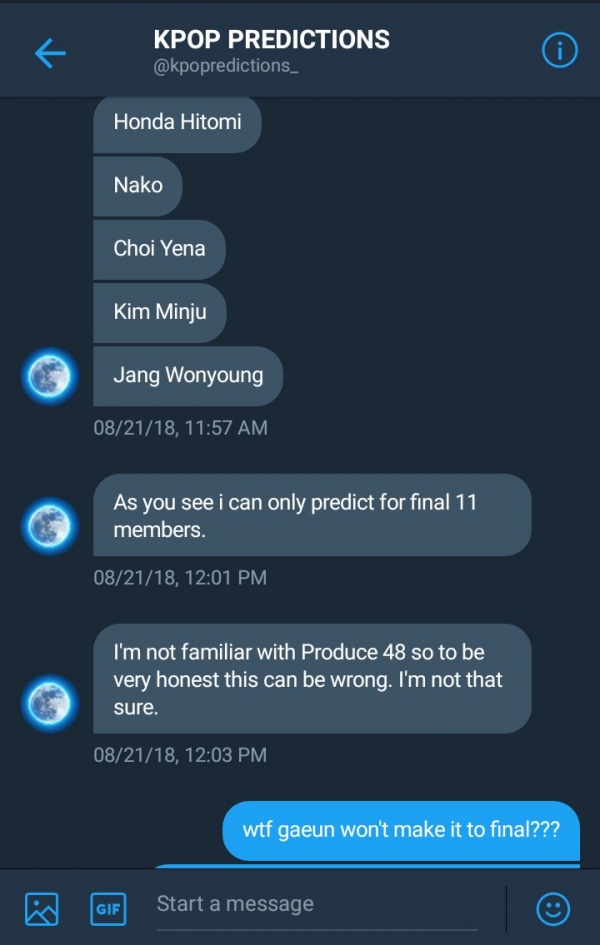Viewport: 600px width, 945px height.
Task: Attach a photo to the message
Action: pos(41,908)
